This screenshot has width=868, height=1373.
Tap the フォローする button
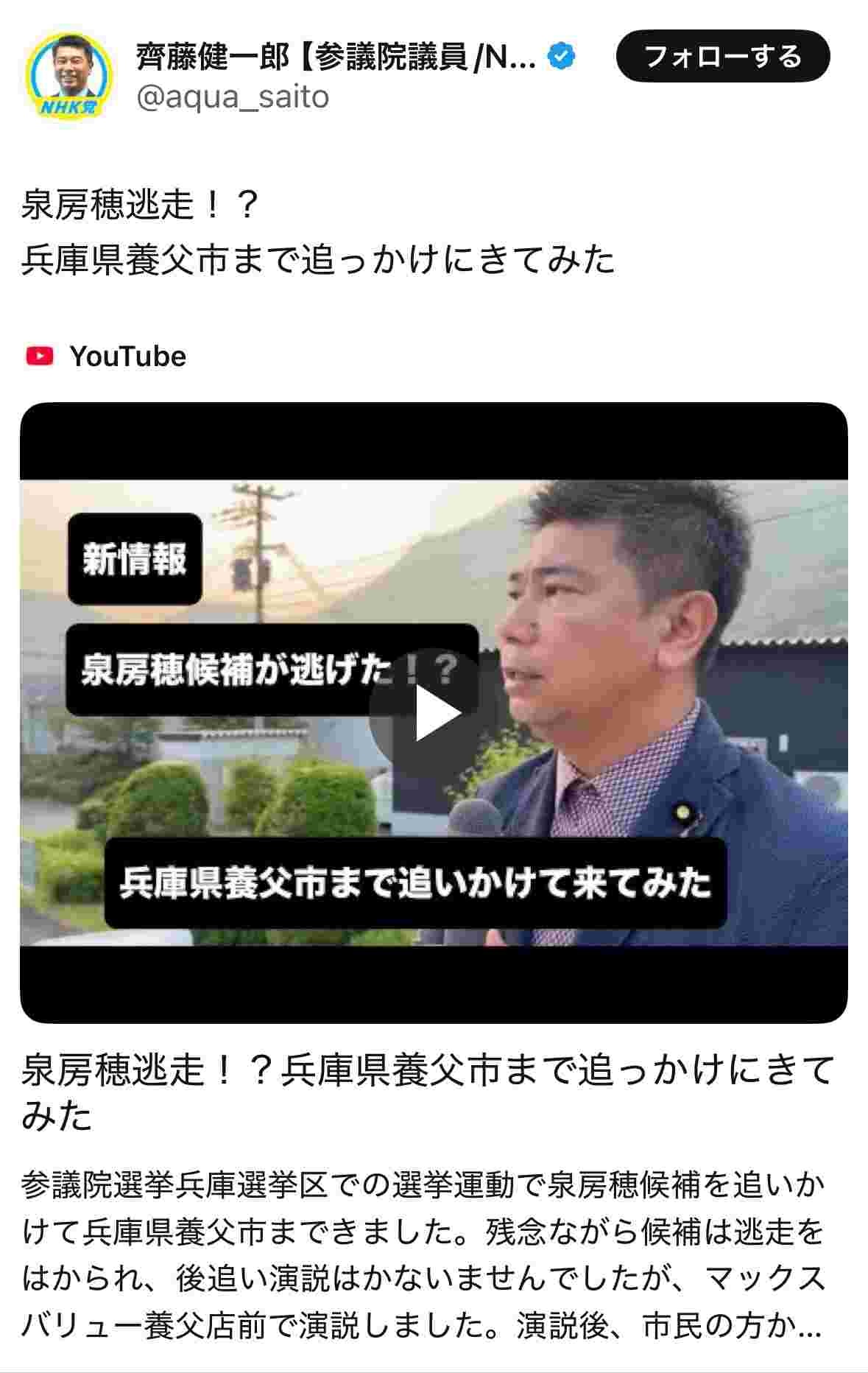722,57
